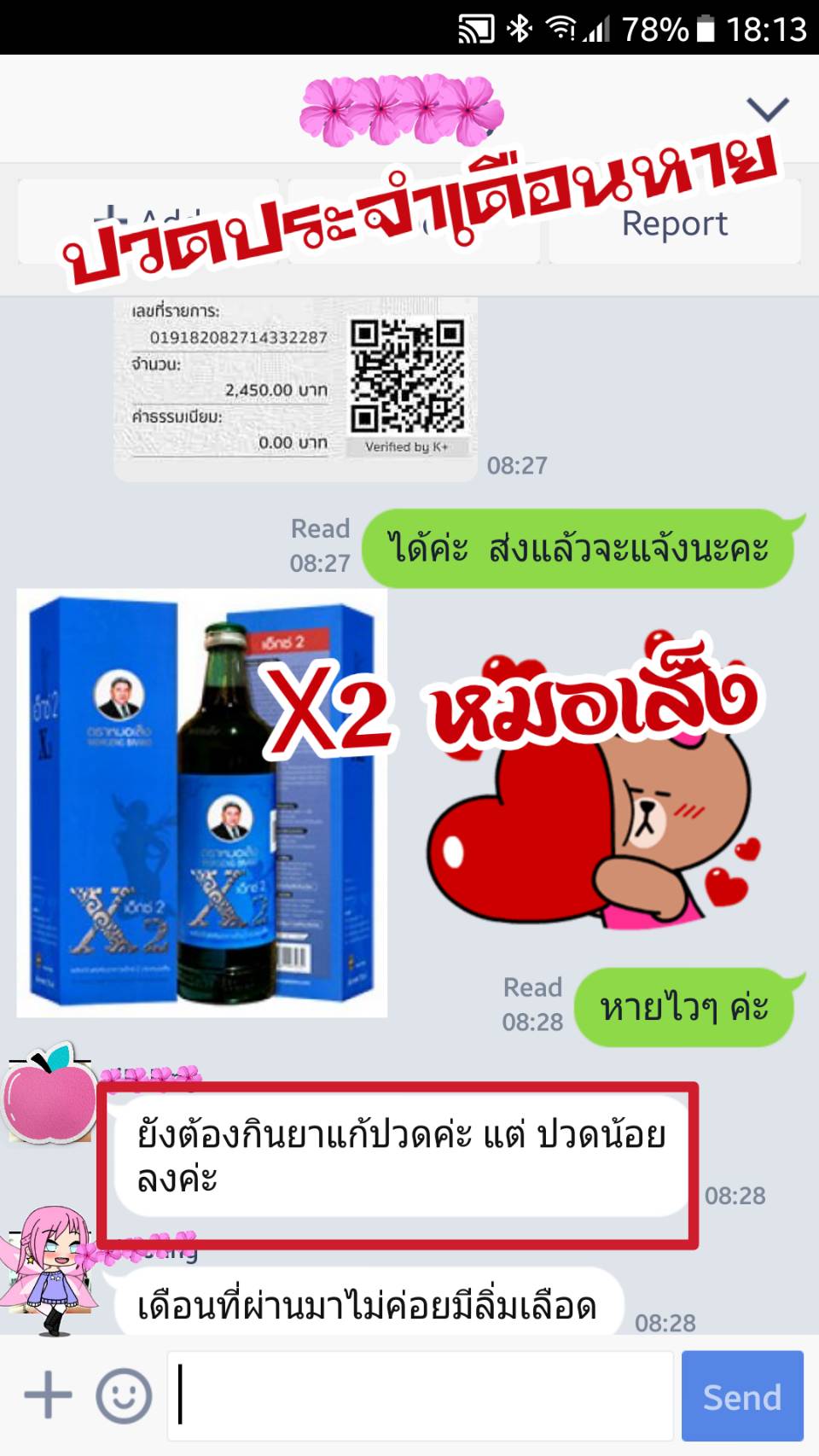Tap the Report button

click(674, 224)
